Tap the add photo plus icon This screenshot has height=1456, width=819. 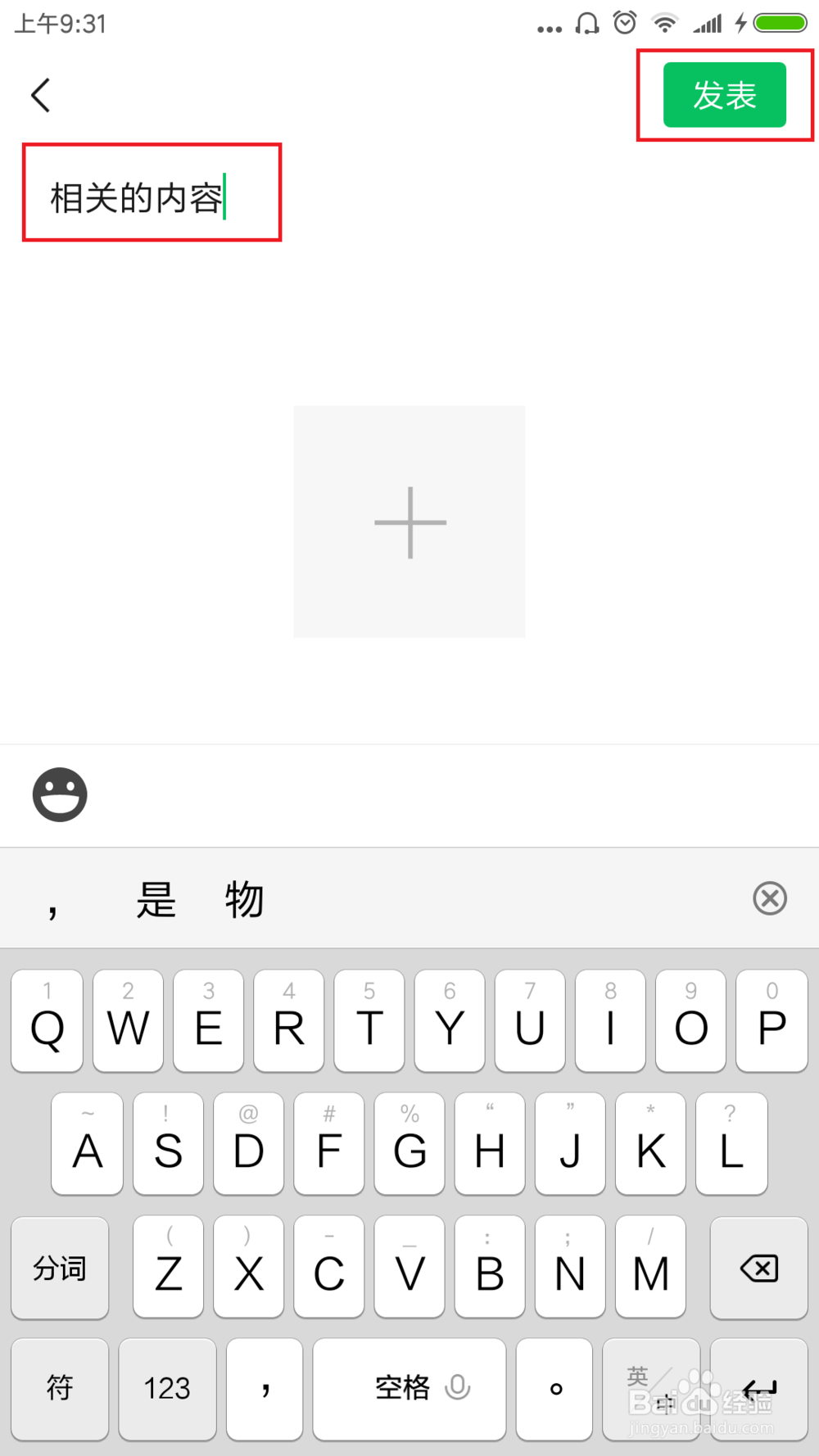click(x=409, y=522)
